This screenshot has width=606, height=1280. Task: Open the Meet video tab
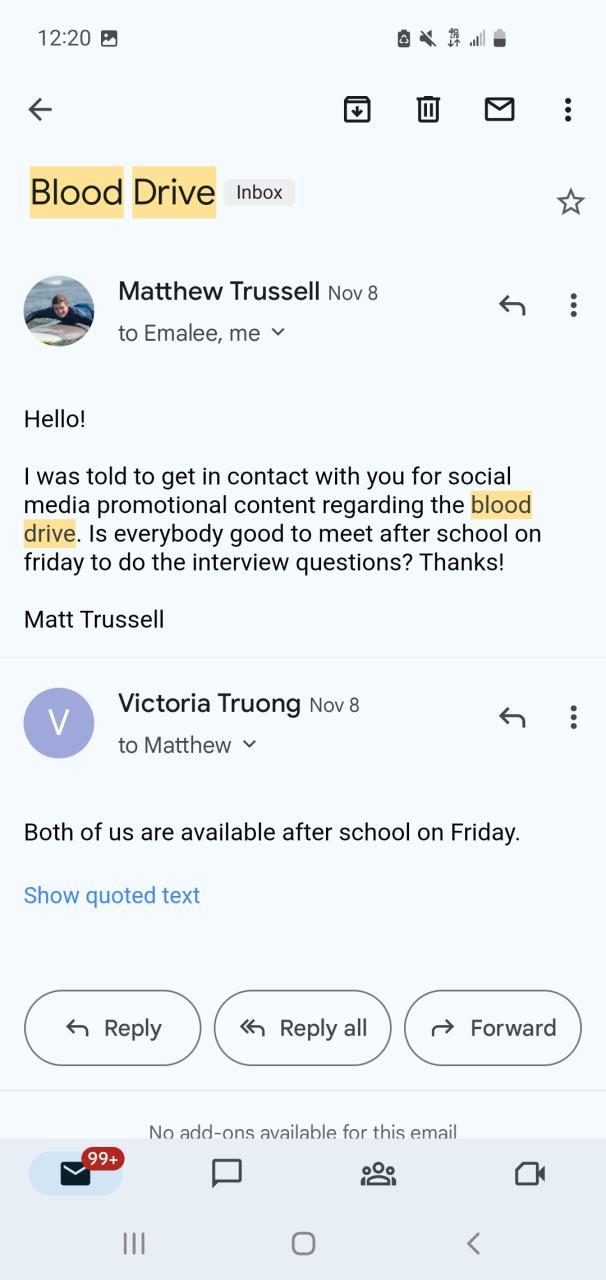coord(529,1173)
